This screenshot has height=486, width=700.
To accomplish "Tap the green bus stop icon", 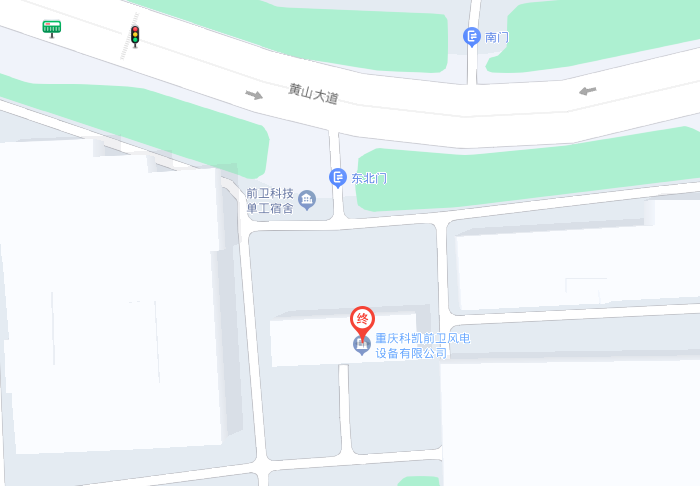I will pyautogui.click(x=52, y=27).
